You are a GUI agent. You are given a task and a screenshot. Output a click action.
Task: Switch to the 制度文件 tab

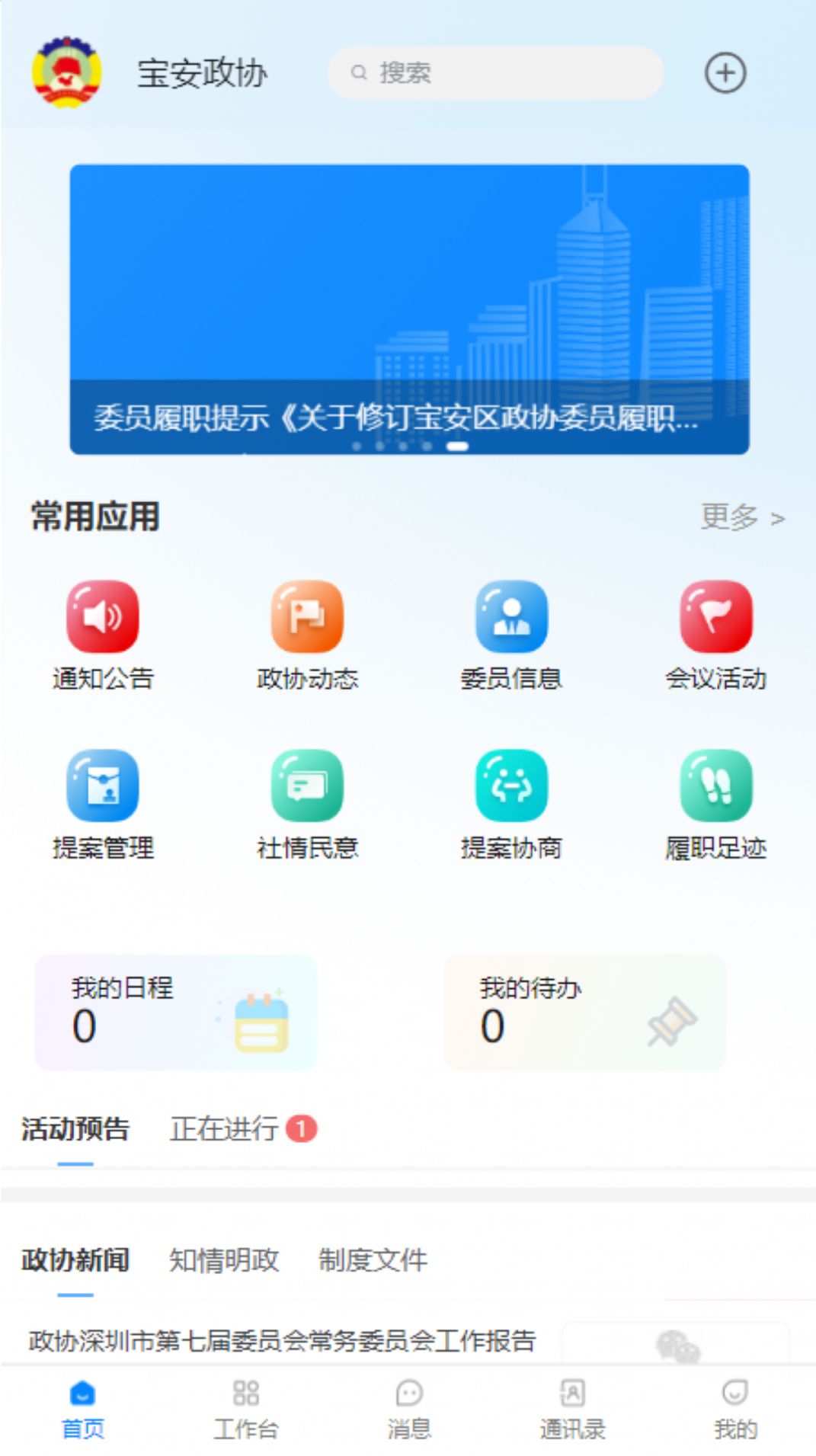373,1260
